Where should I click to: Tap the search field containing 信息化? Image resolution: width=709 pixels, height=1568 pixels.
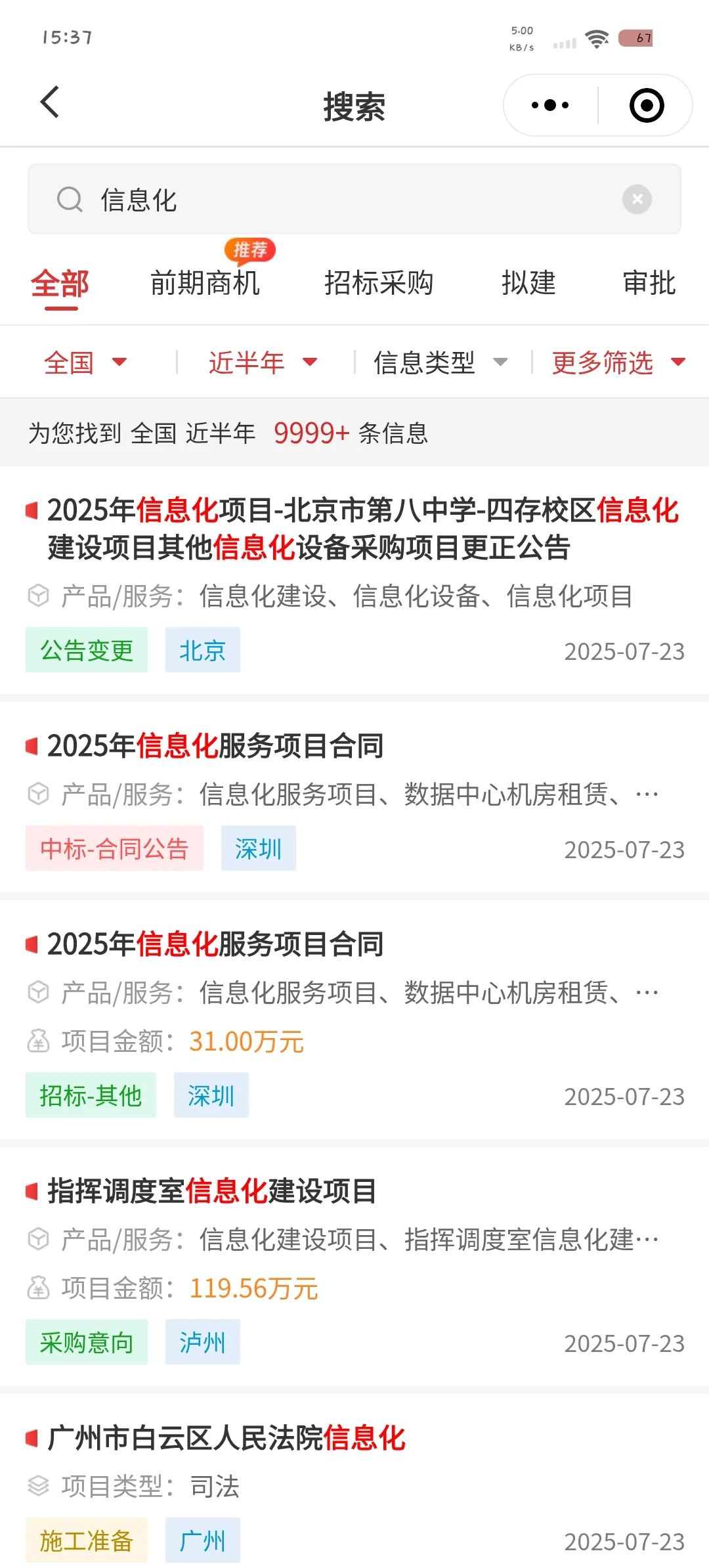[x=354, y=199]
